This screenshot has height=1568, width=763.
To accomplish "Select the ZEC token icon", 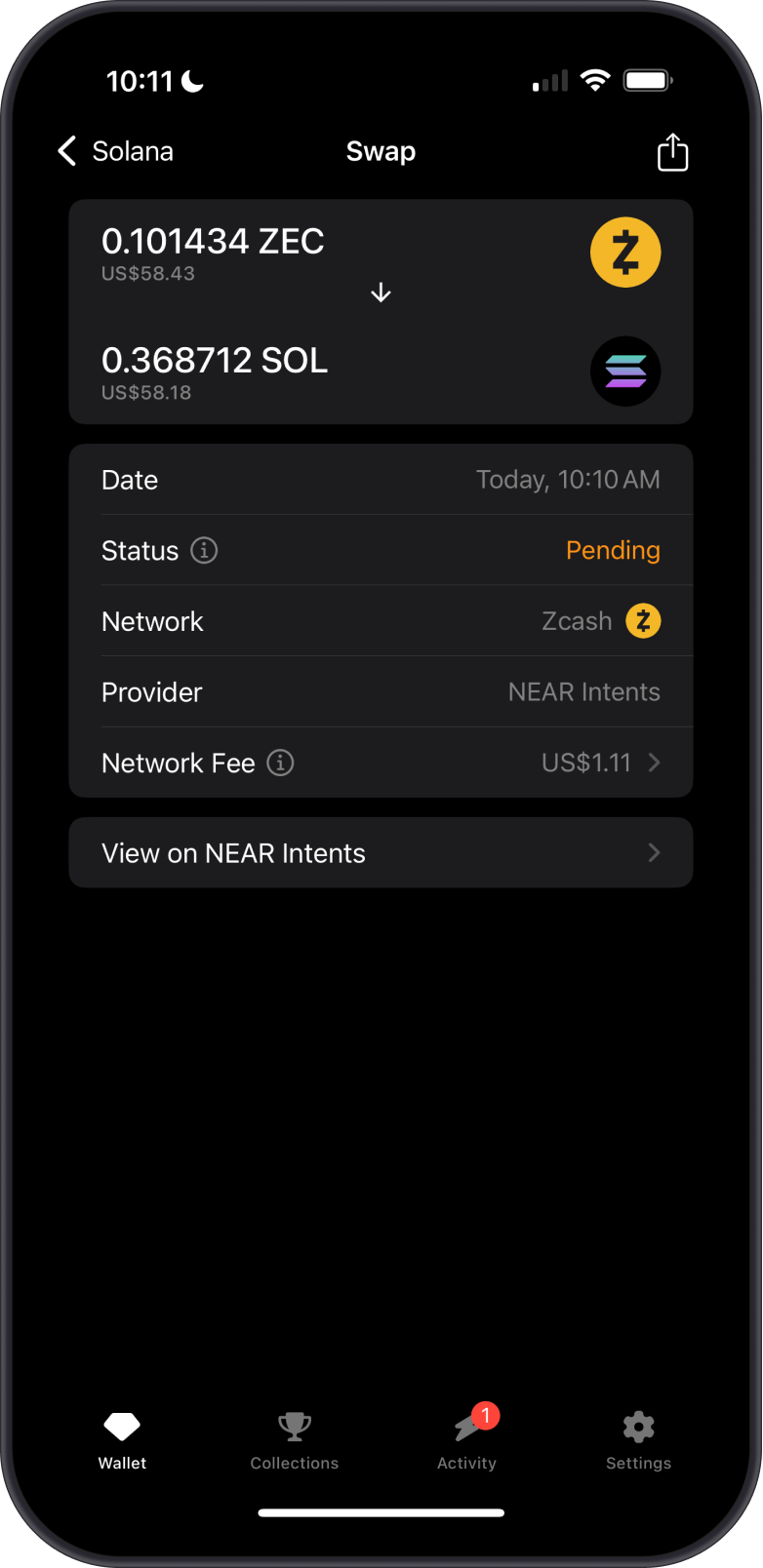I will (625, 252).
